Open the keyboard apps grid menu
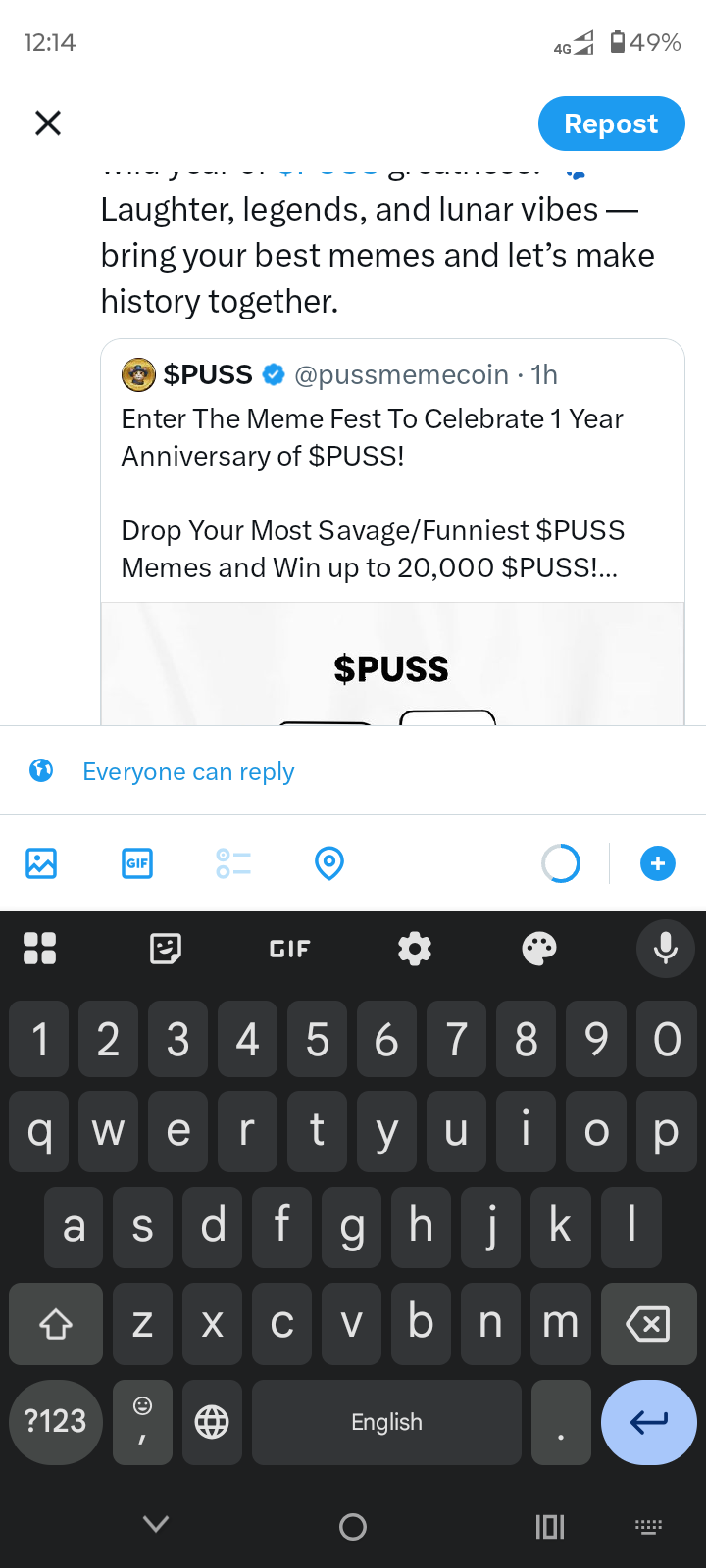706x1568 pixels. (x=39, y=948)
